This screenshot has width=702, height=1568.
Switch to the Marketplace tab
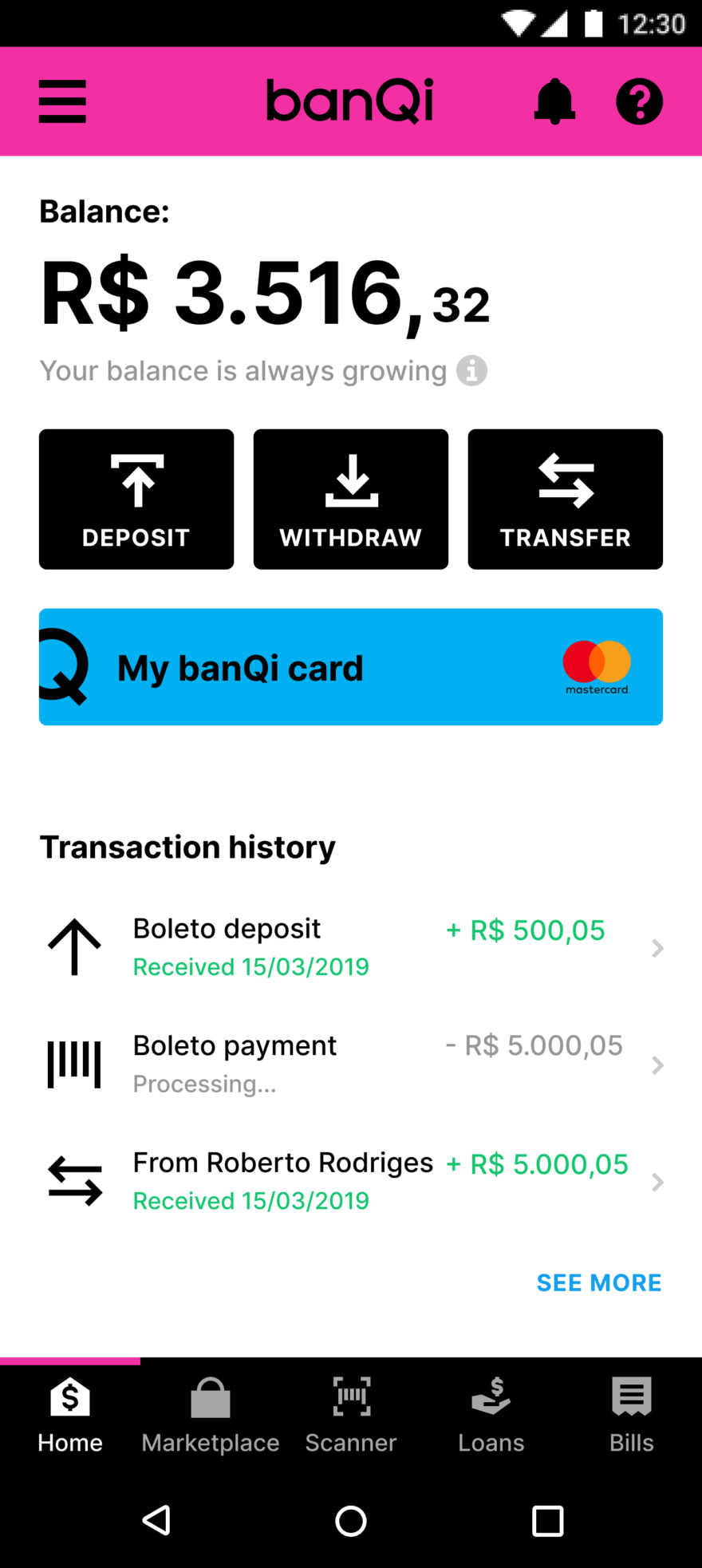pyautogui.click(x=210, y=1412)
